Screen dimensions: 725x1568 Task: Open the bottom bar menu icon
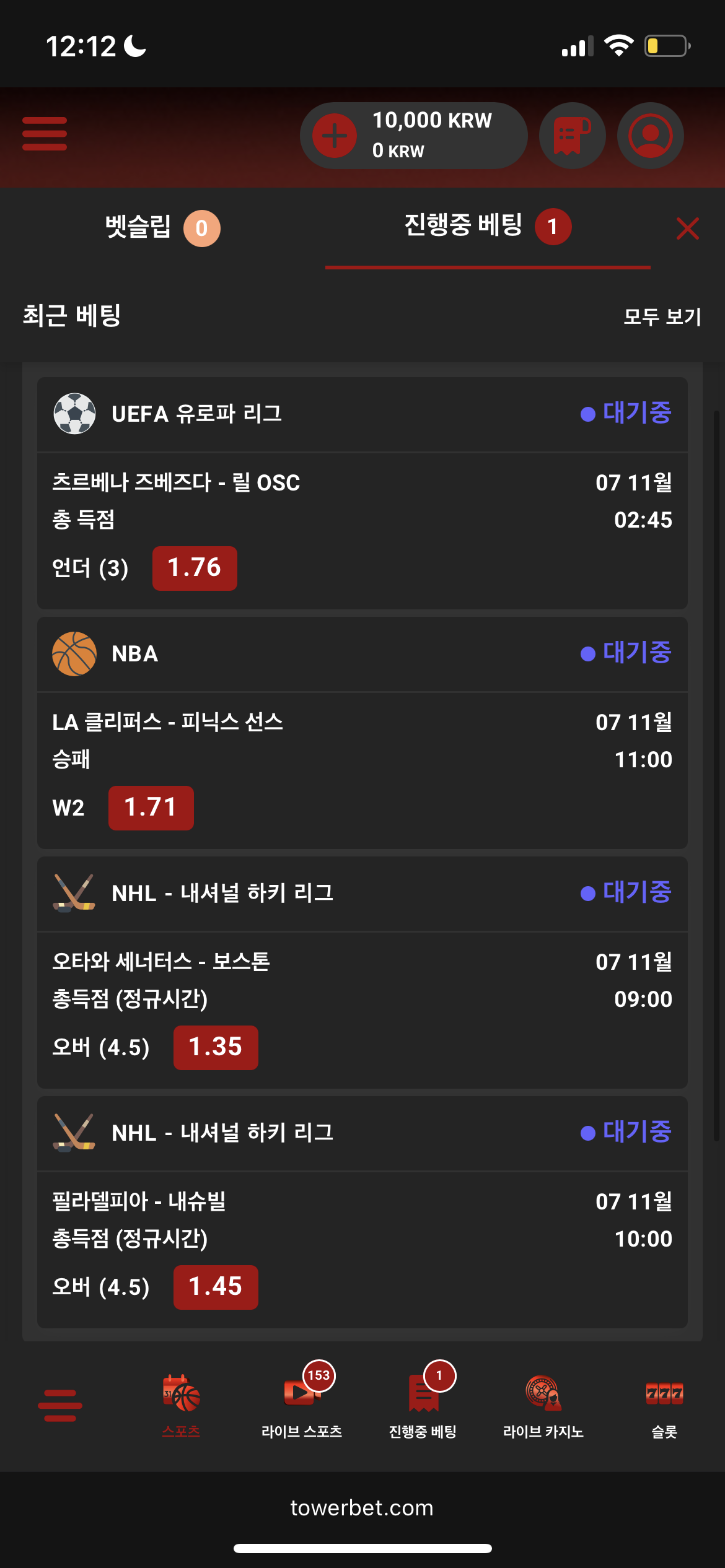(60, 1406)
